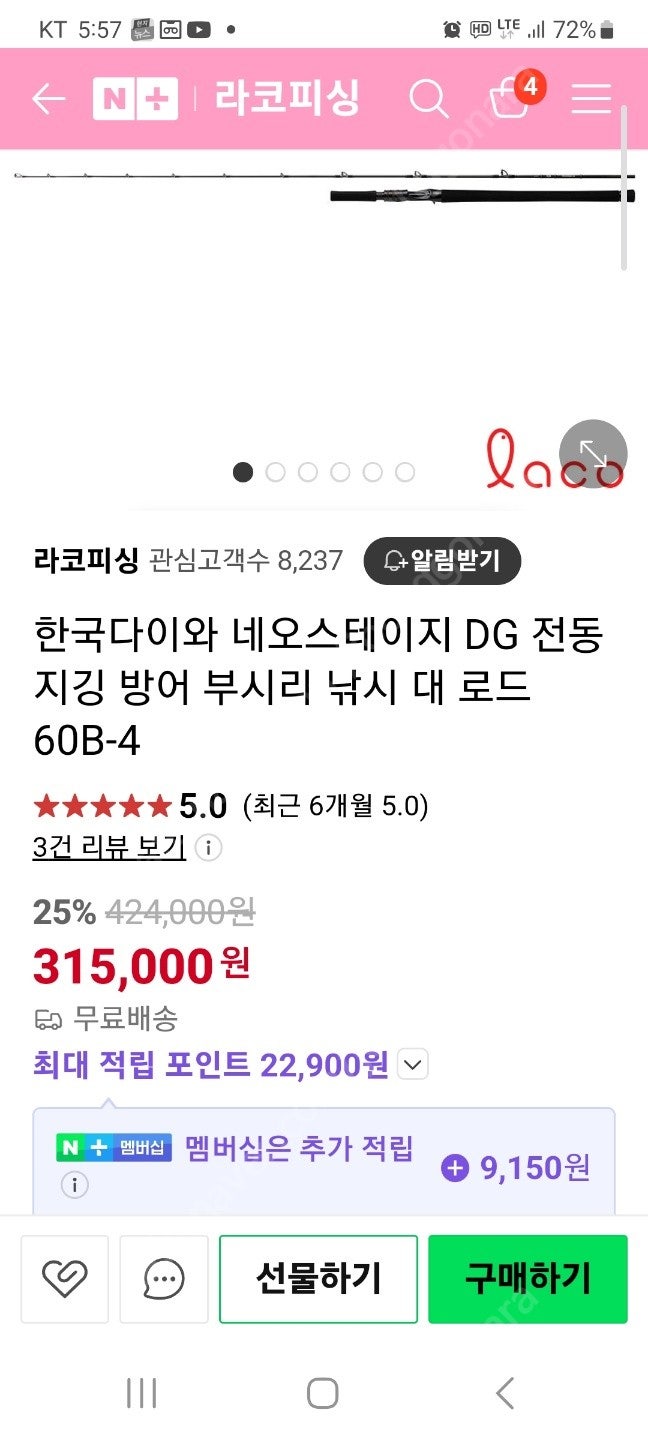Tap the system home button
Screen dimensions: 648x1440
click(323, 1392)
